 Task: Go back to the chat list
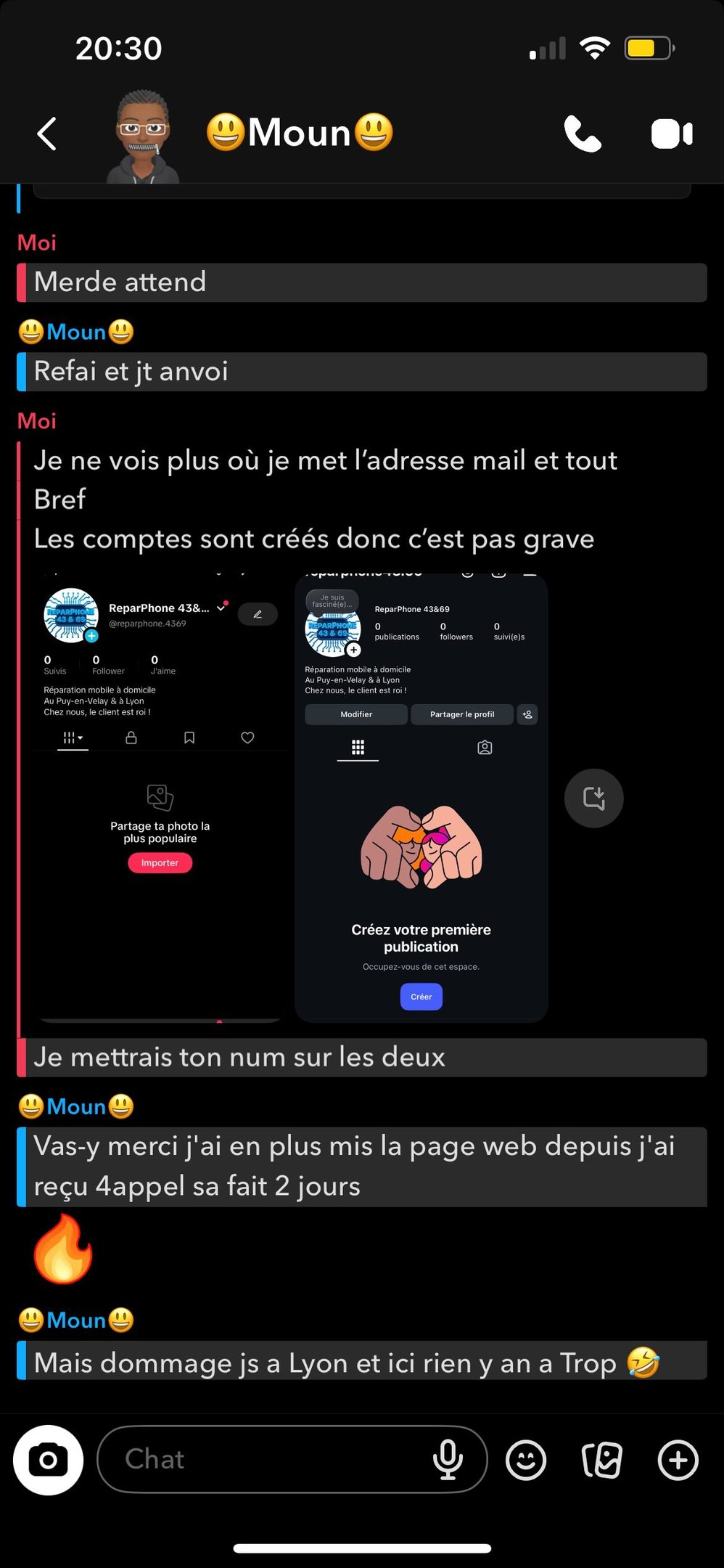[47, 134]
